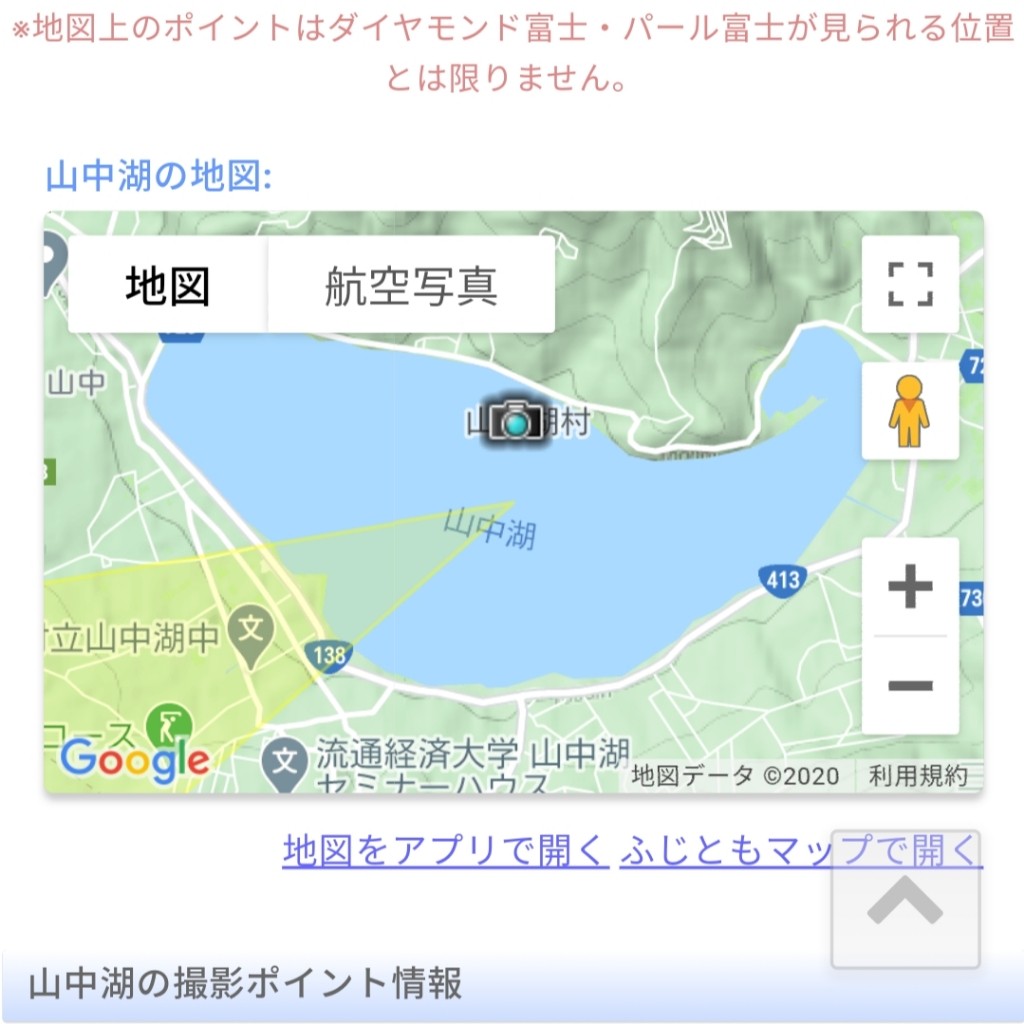This screenshot has height=1024, width=1024.
Task: Open 地図をアプリで開く link
Action: (446, 851)
